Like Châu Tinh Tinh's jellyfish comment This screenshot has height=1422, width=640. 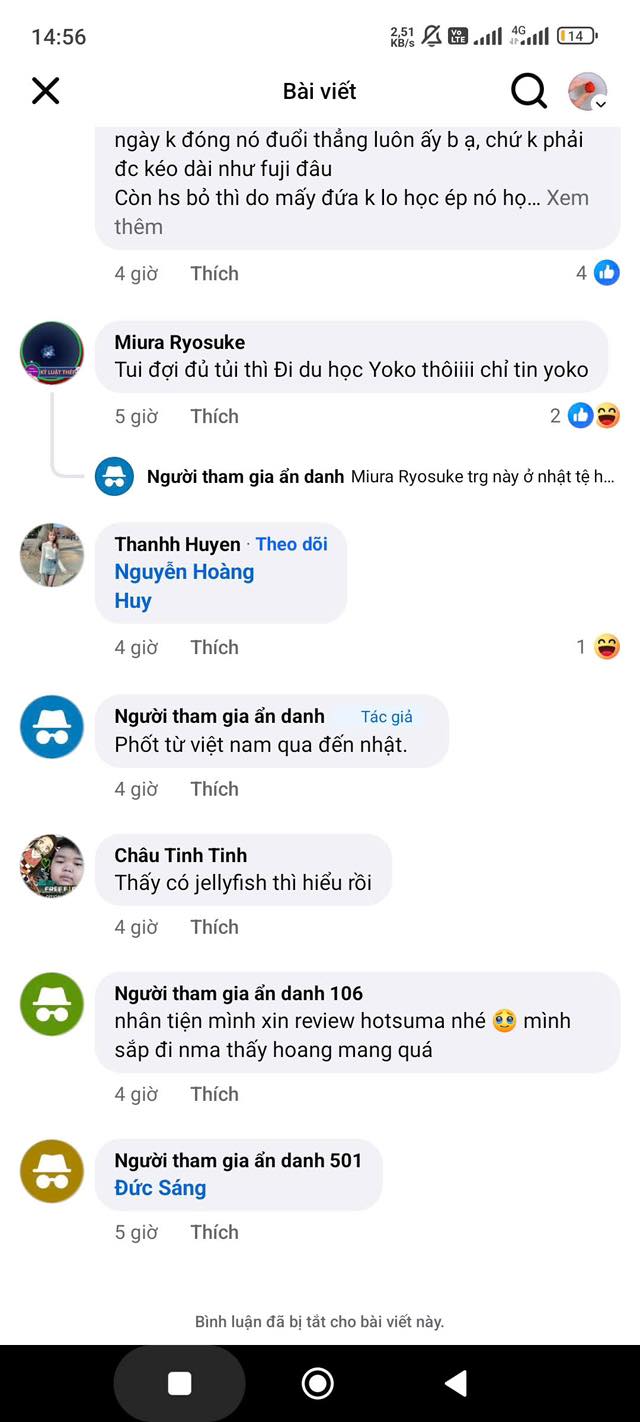click(x=214, y=927)
